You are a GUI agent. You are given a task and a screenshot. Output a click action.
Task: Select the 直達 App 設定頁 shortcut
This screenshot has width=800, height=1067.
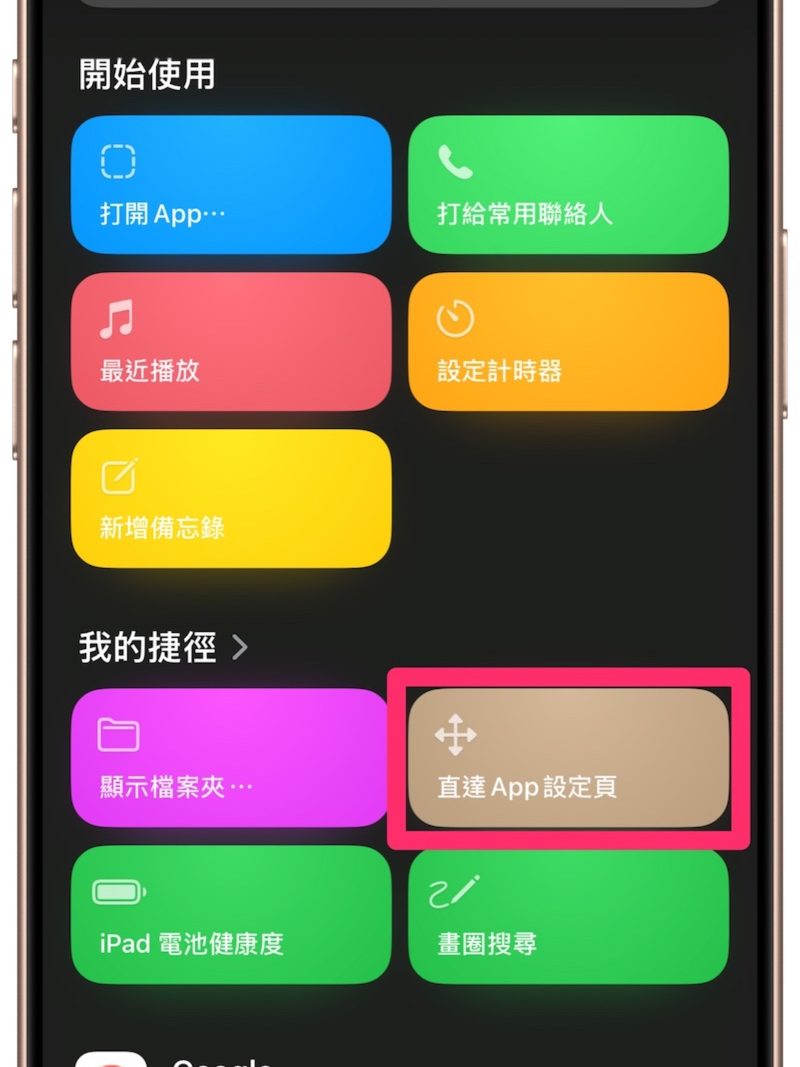[568, 757]
